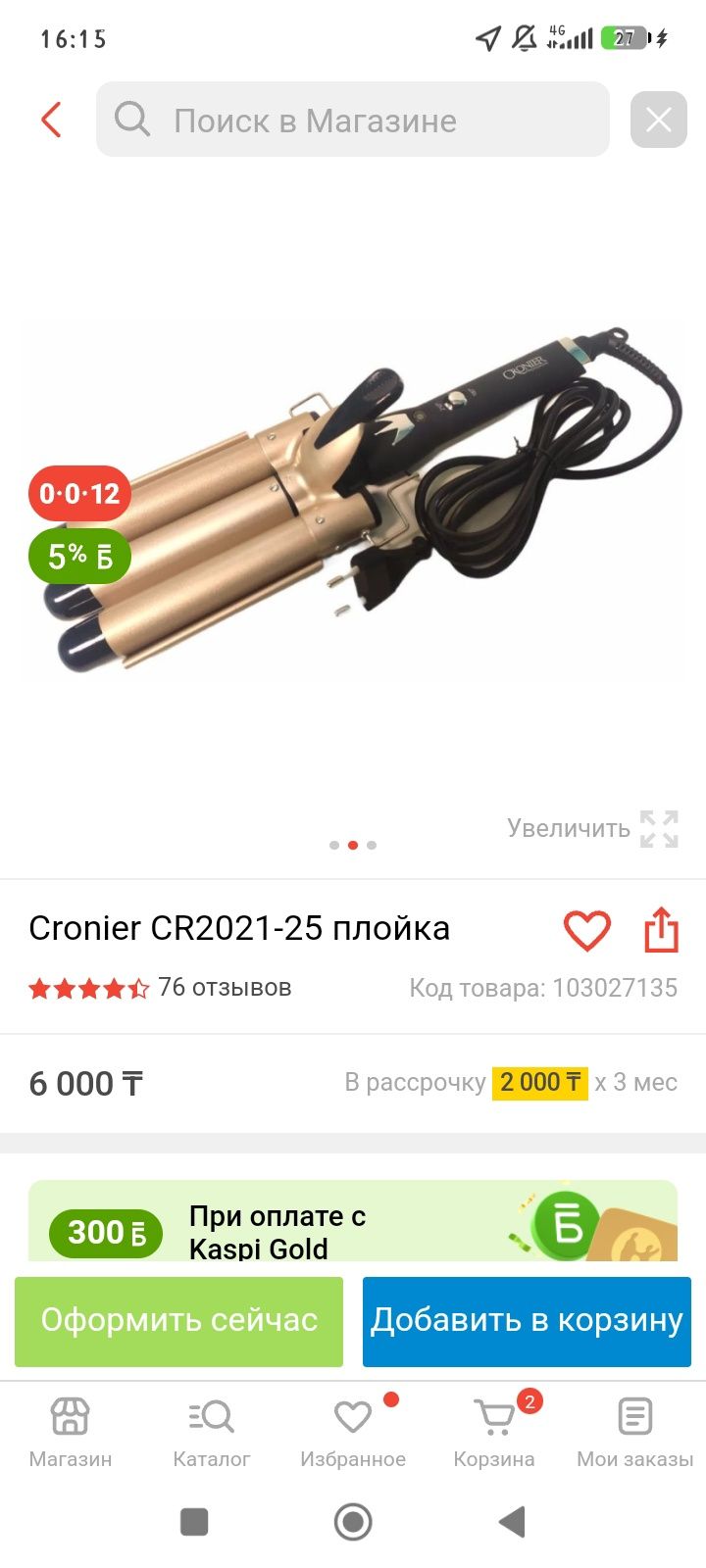This screenshot has width=706, height=1568.
Task: Open the Каталог tab
Action: [212, 1432]
